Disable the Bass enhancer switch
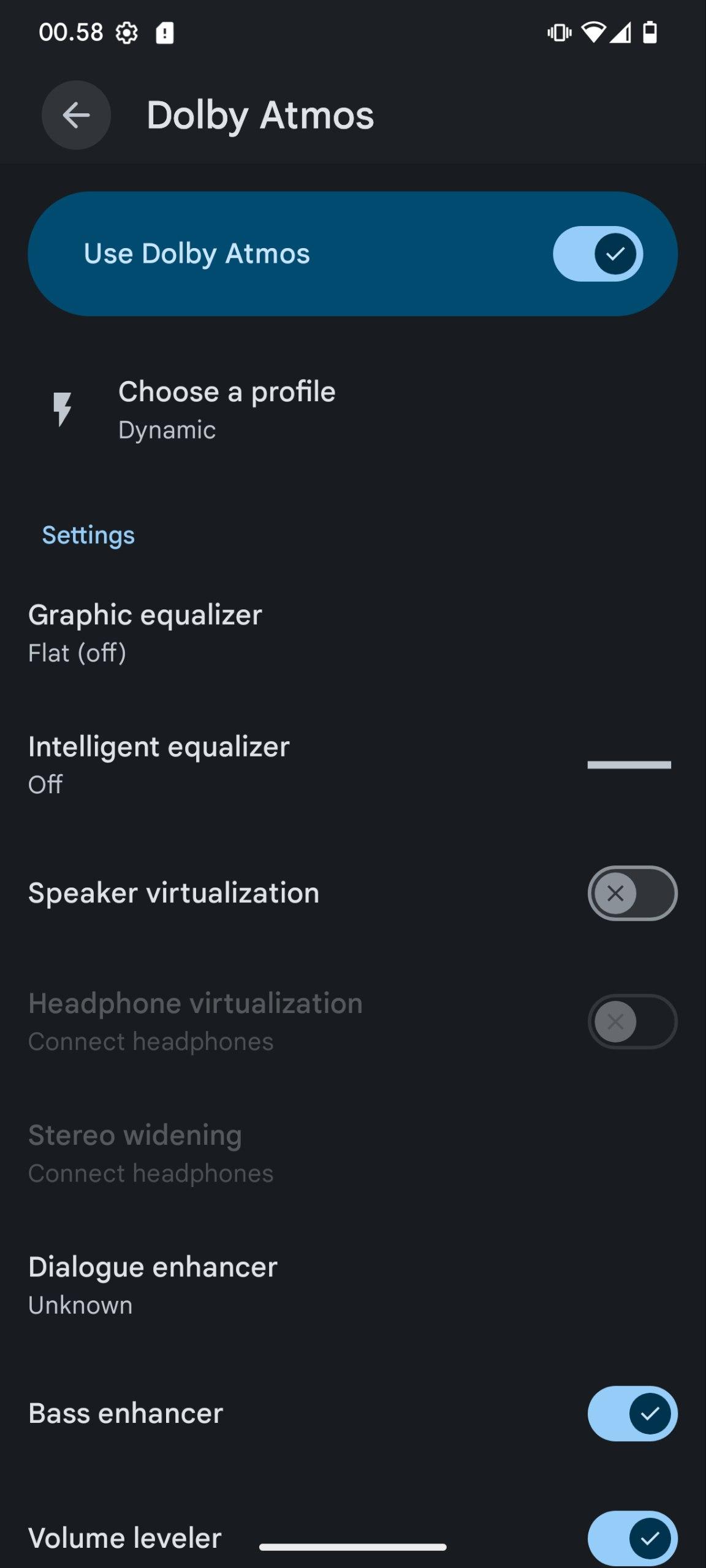This screenshot has height=1568, width=706. 632,1413
